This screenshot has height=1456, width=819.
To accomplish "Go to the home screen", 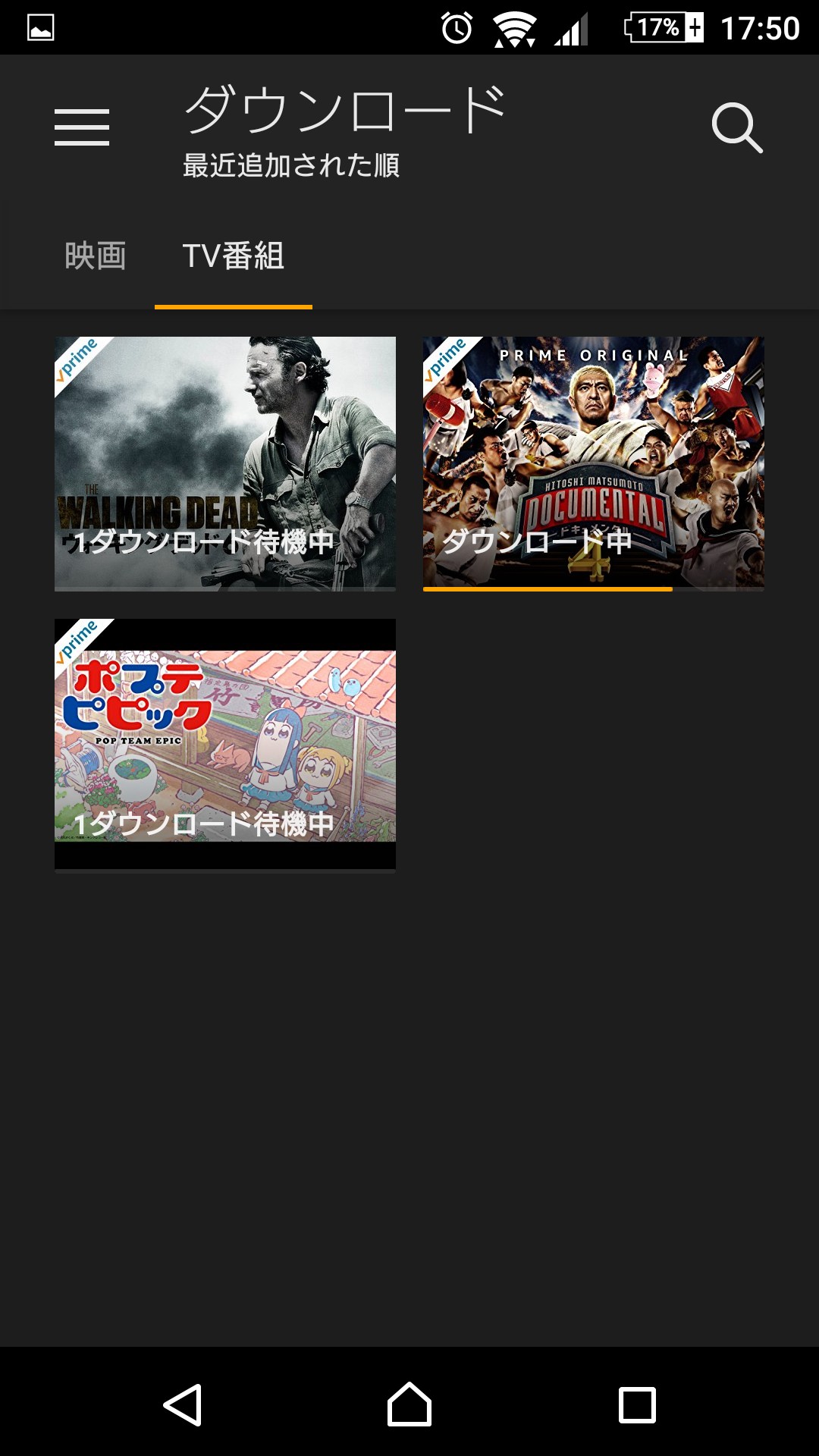I will click(x=409, y=1404).
